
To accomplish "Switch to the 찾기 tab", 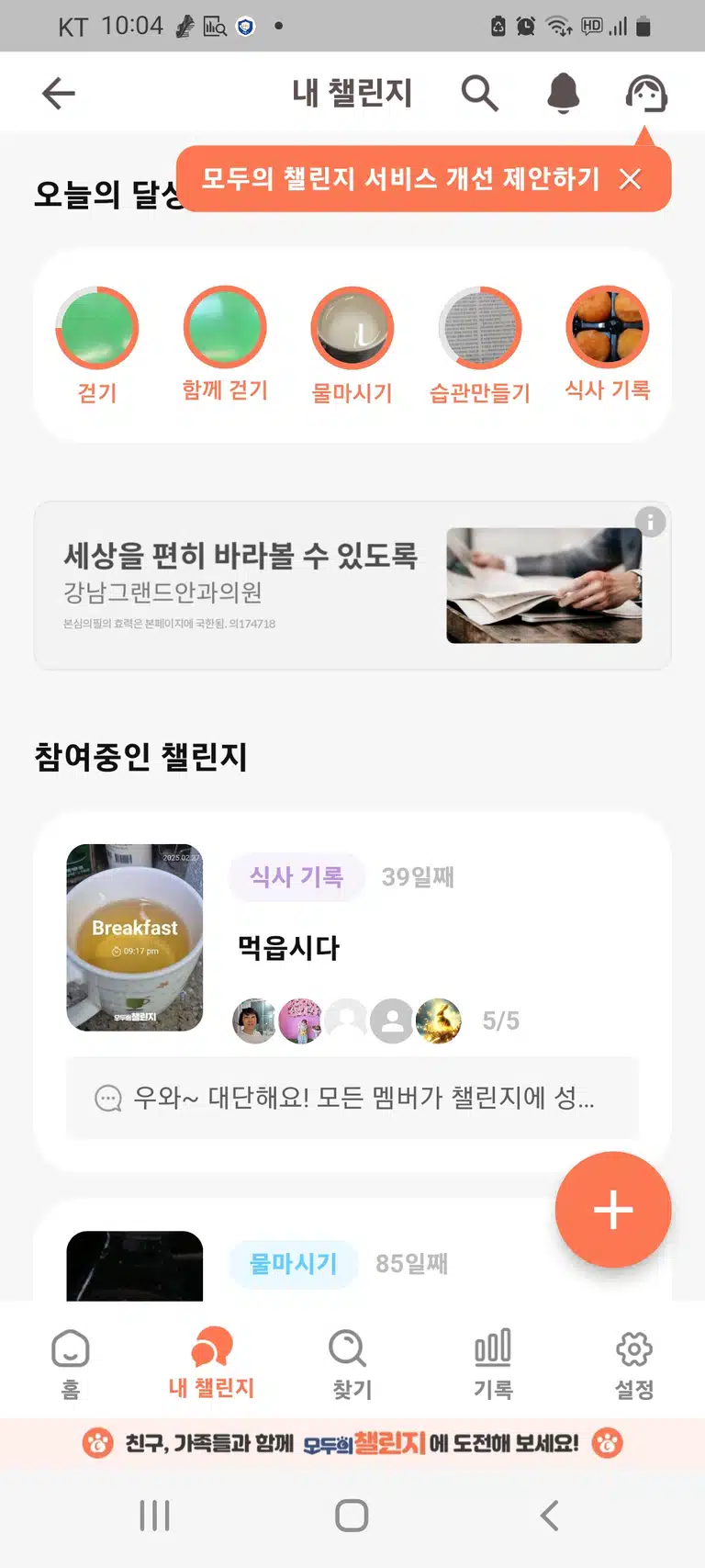I will coord(352,1363).
